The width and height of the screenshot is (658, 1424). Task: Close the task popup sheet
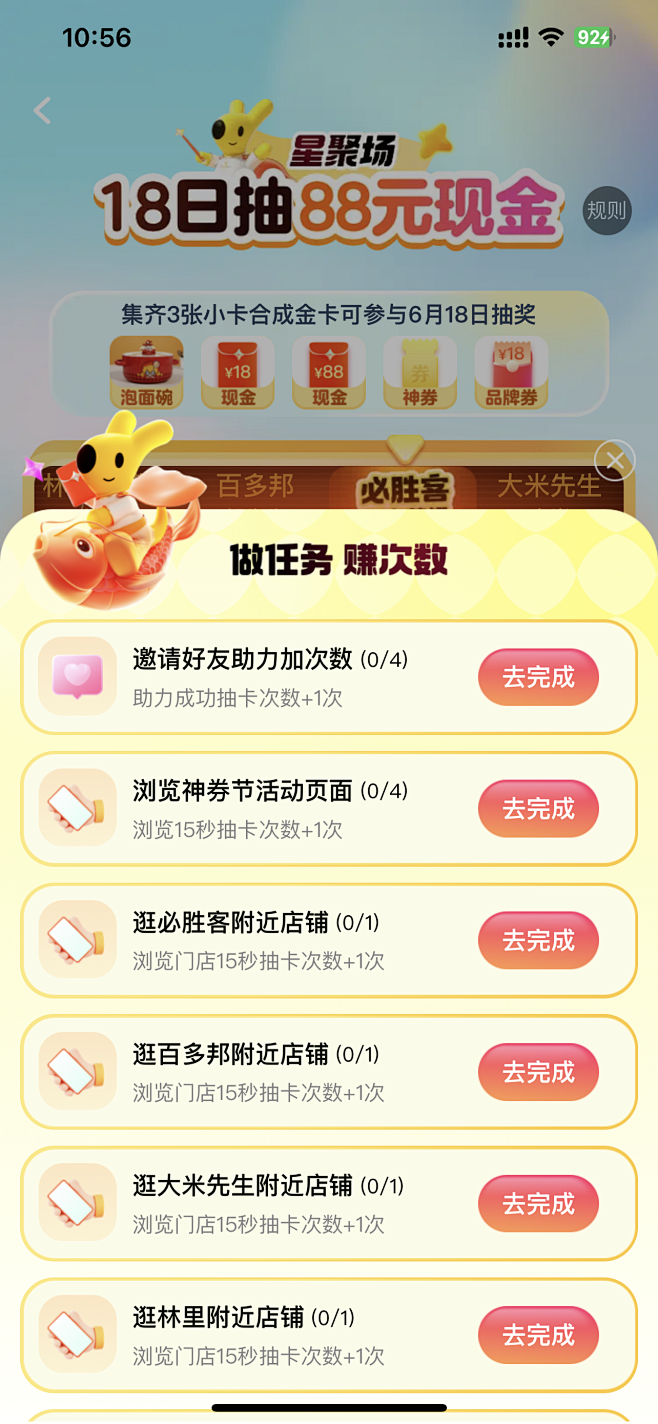coord(614,461)
